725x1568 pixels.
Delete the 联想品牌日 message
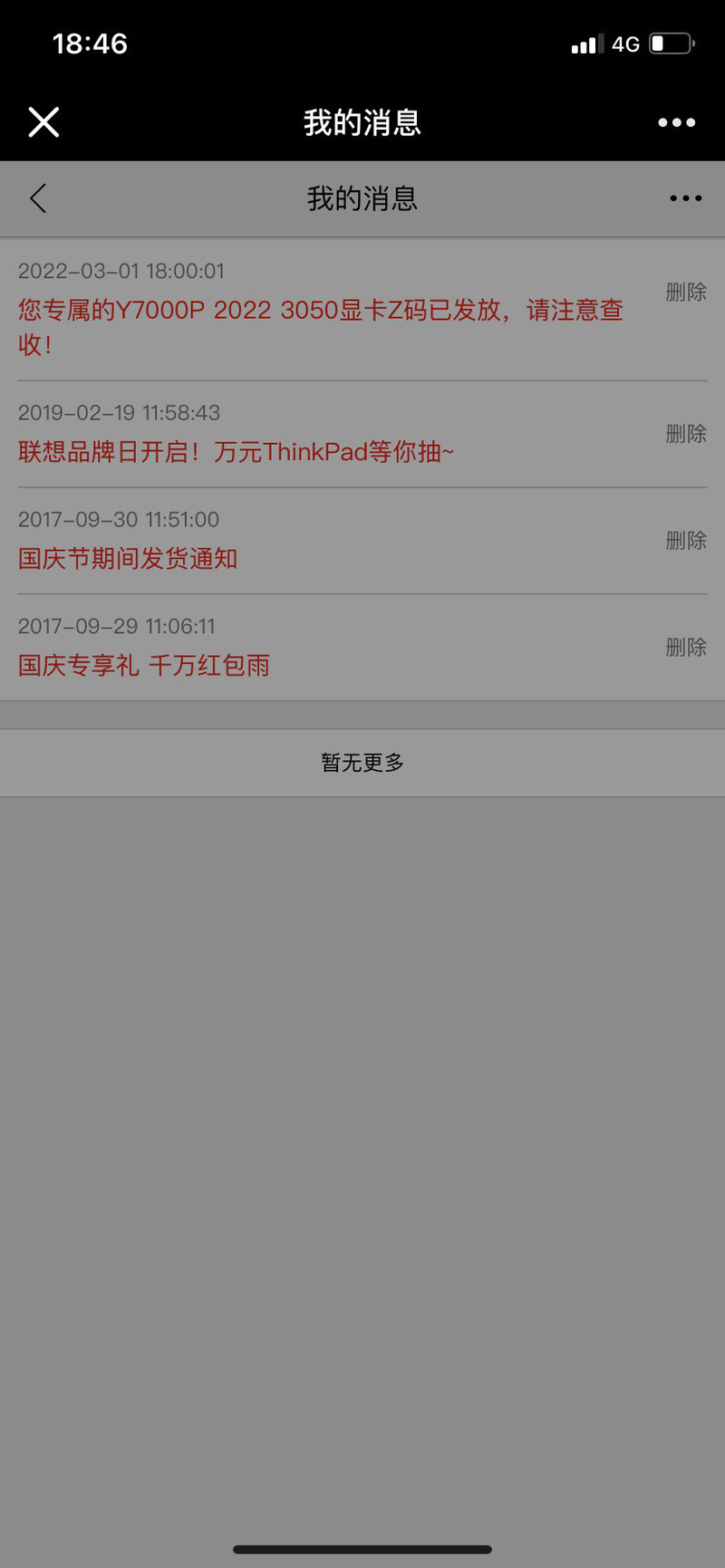click(685, 434)
